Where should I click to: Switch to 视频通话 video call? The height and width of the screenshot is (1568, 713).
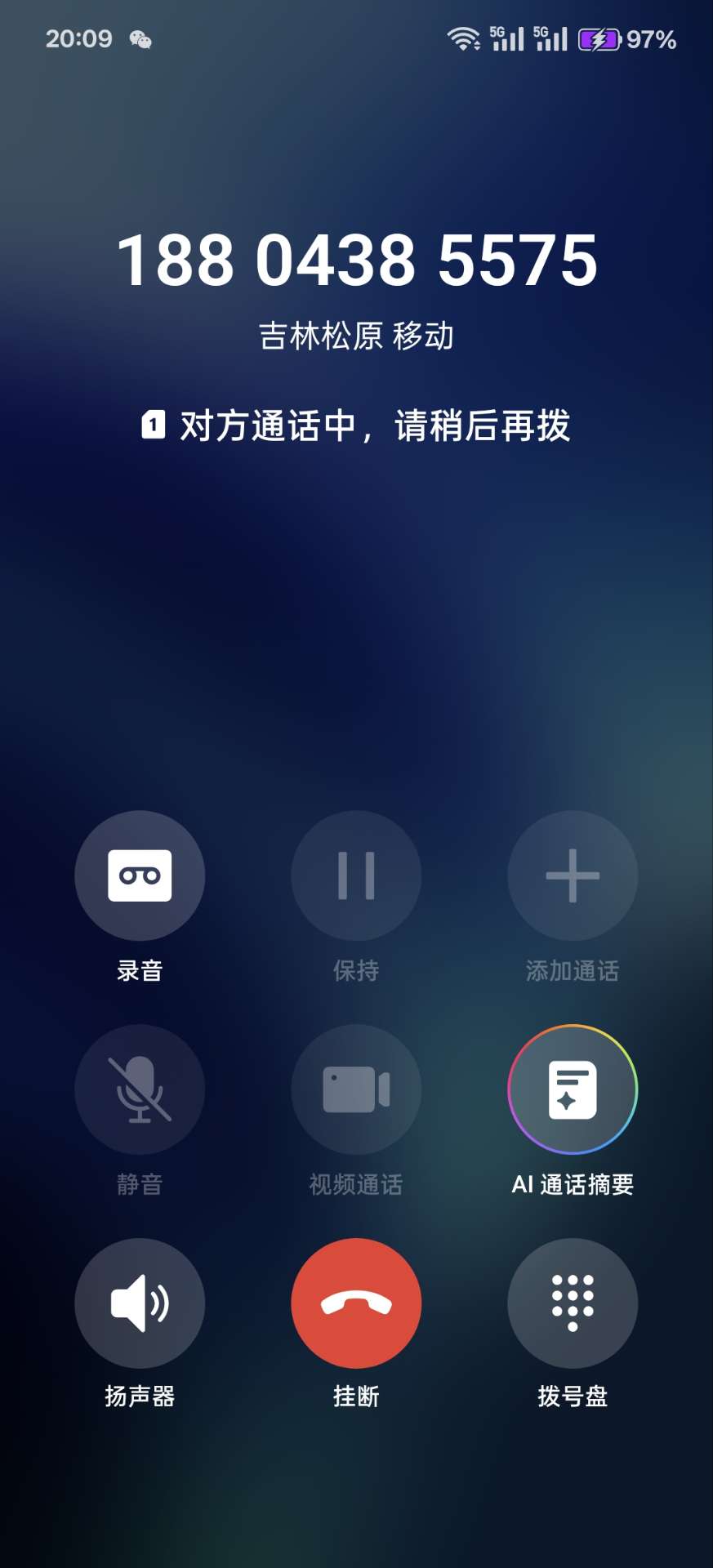point(356,1089)
